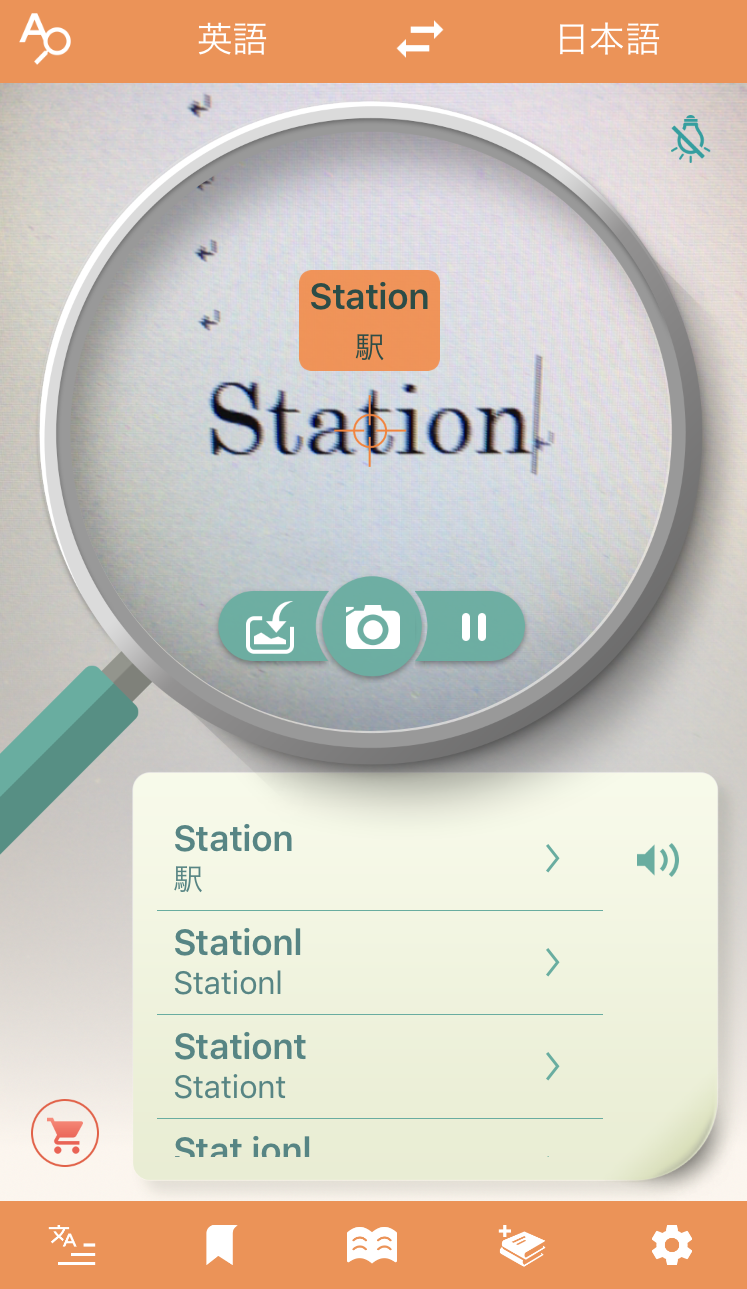Swap the translation languages
Screen dimensions: 747x1289
point(419,40)
